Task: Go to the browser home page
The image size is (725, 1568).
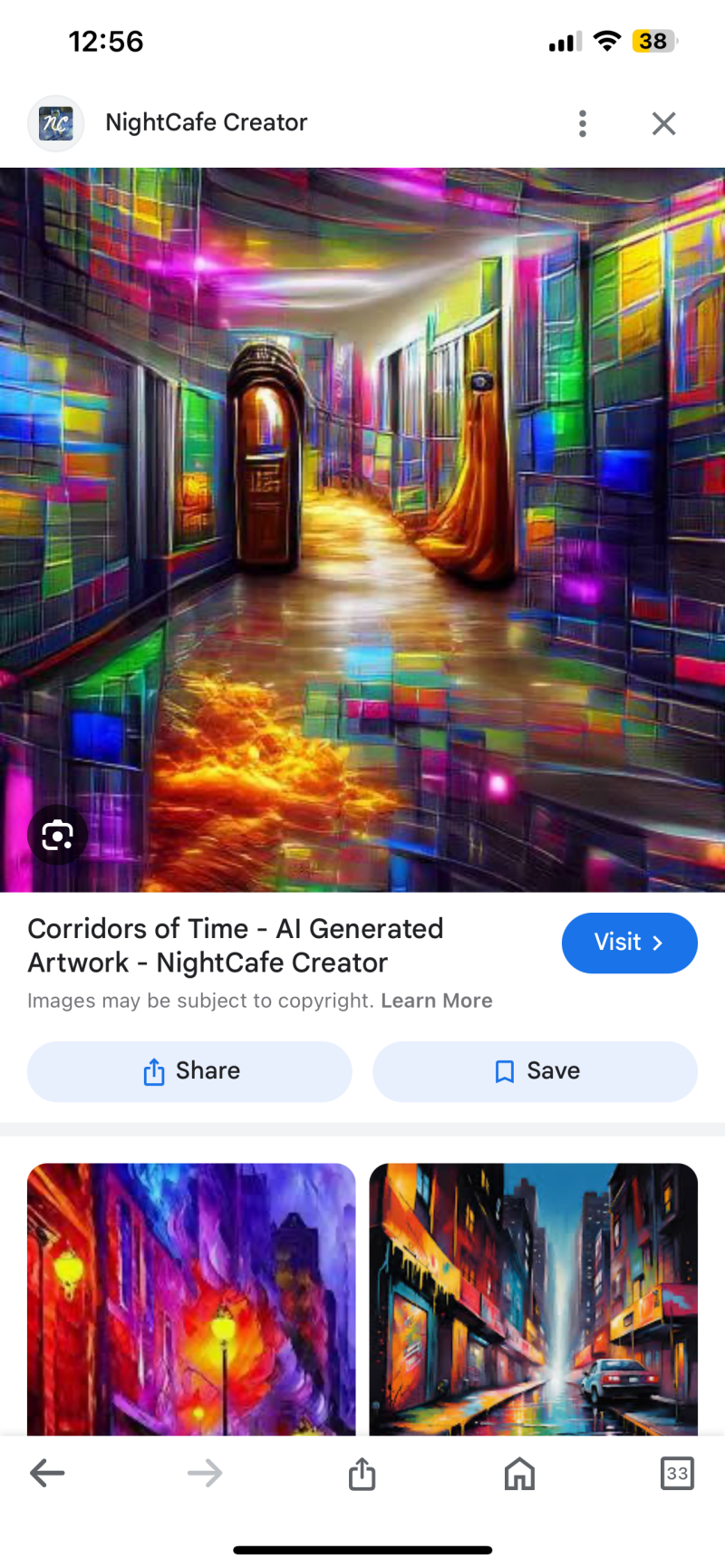Action: [x=519, y=1473]
